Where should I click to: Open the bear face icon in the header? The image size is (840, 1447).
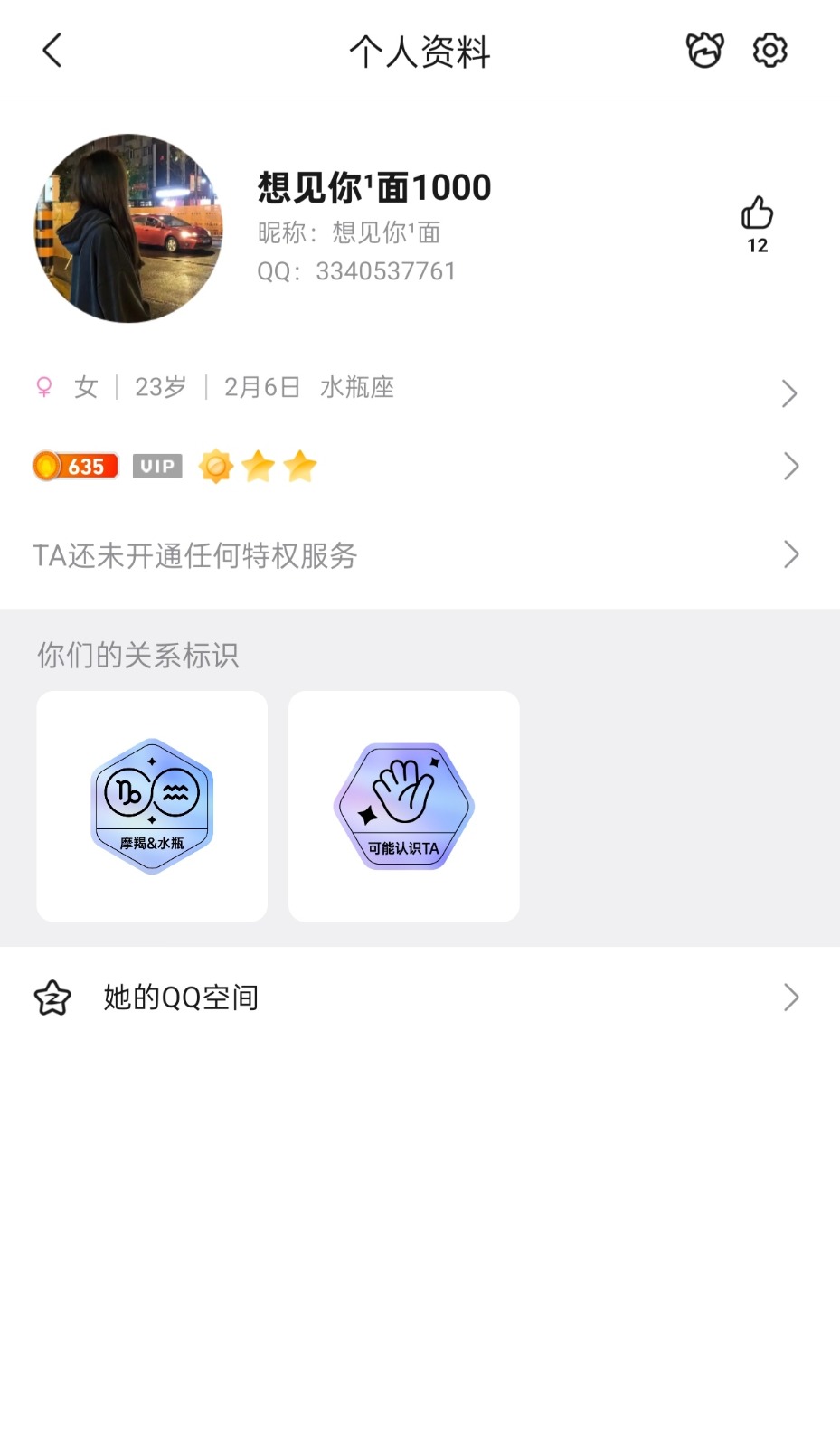[x=704, y=51]
